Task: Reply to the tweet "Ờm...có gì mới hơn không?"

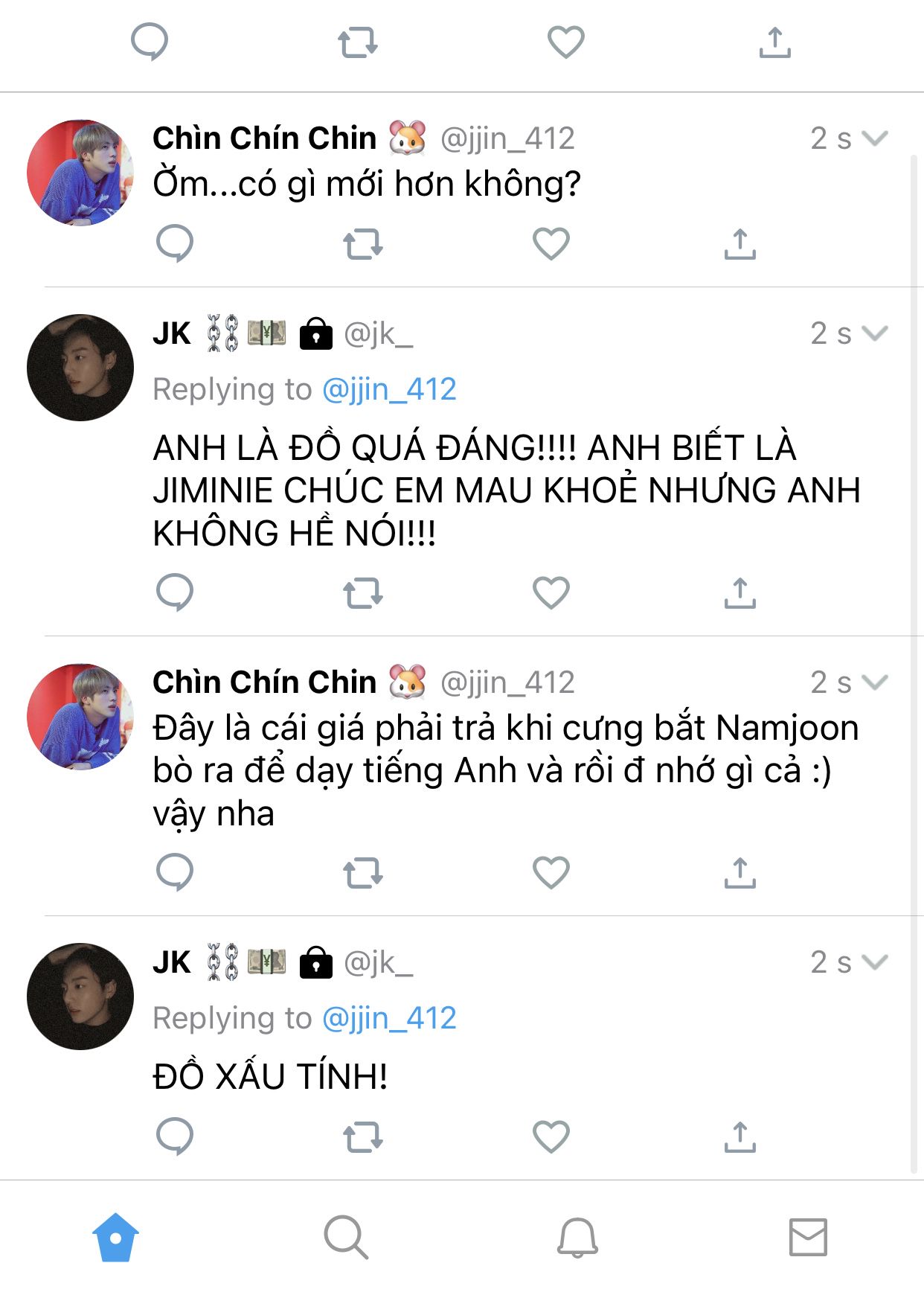Action: point(175,243)
